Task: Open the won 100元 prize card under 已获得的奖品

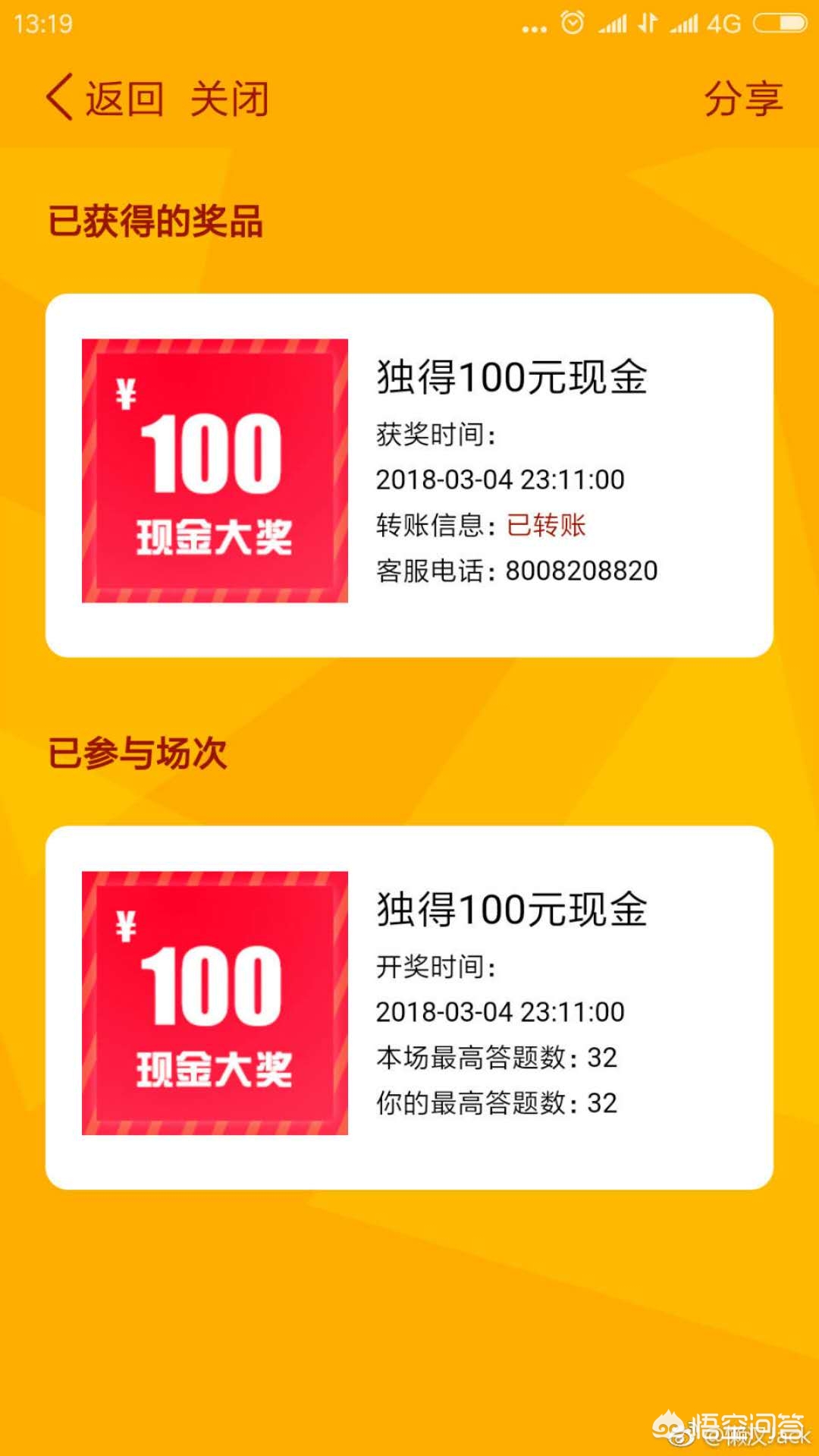Action: pos(409,475)
